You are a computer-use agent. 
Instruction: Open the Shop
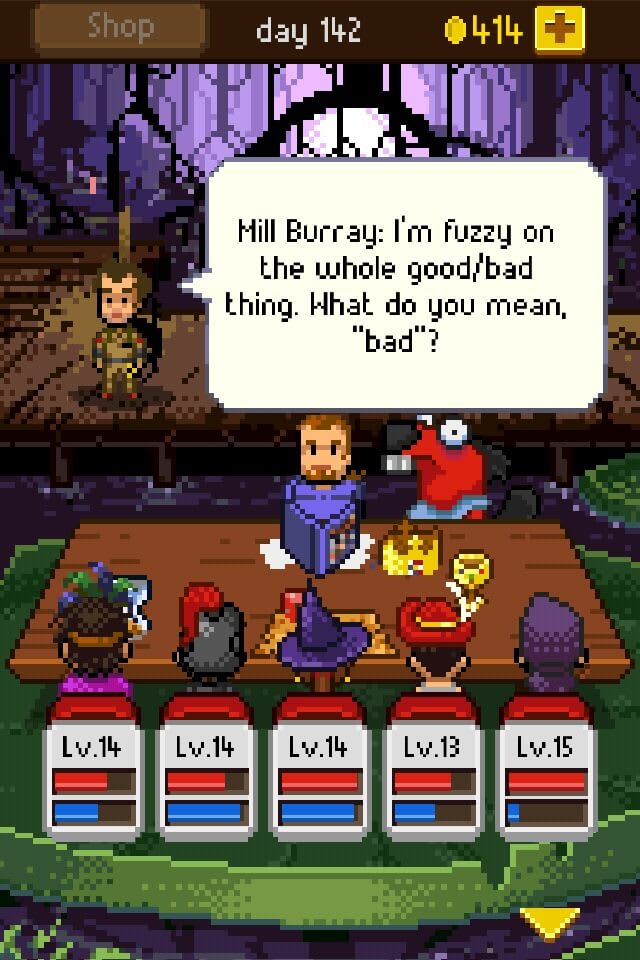[x=120, y=28]
